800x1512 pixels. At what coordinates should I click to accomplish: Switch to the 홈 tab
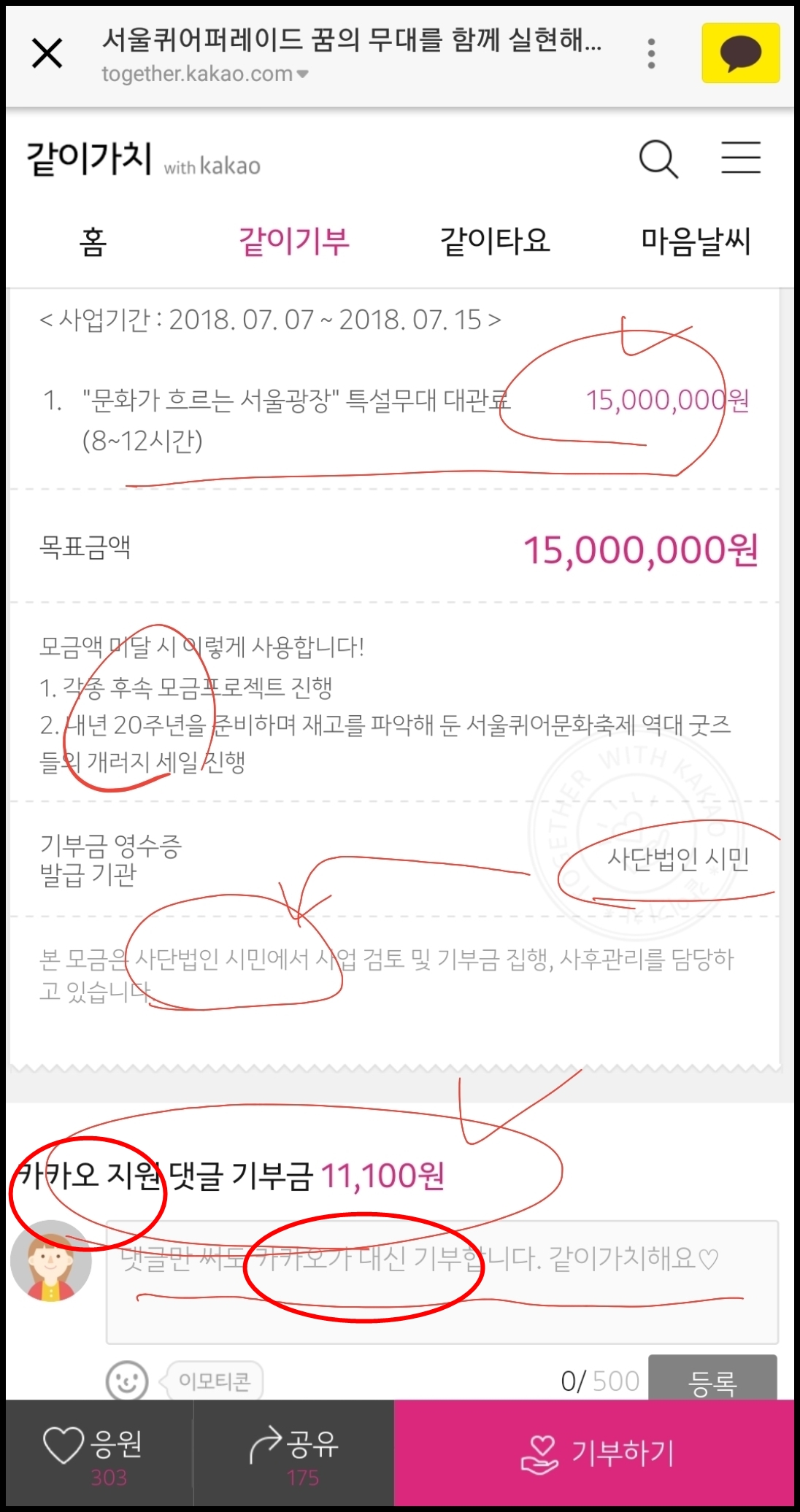point(93,242)
